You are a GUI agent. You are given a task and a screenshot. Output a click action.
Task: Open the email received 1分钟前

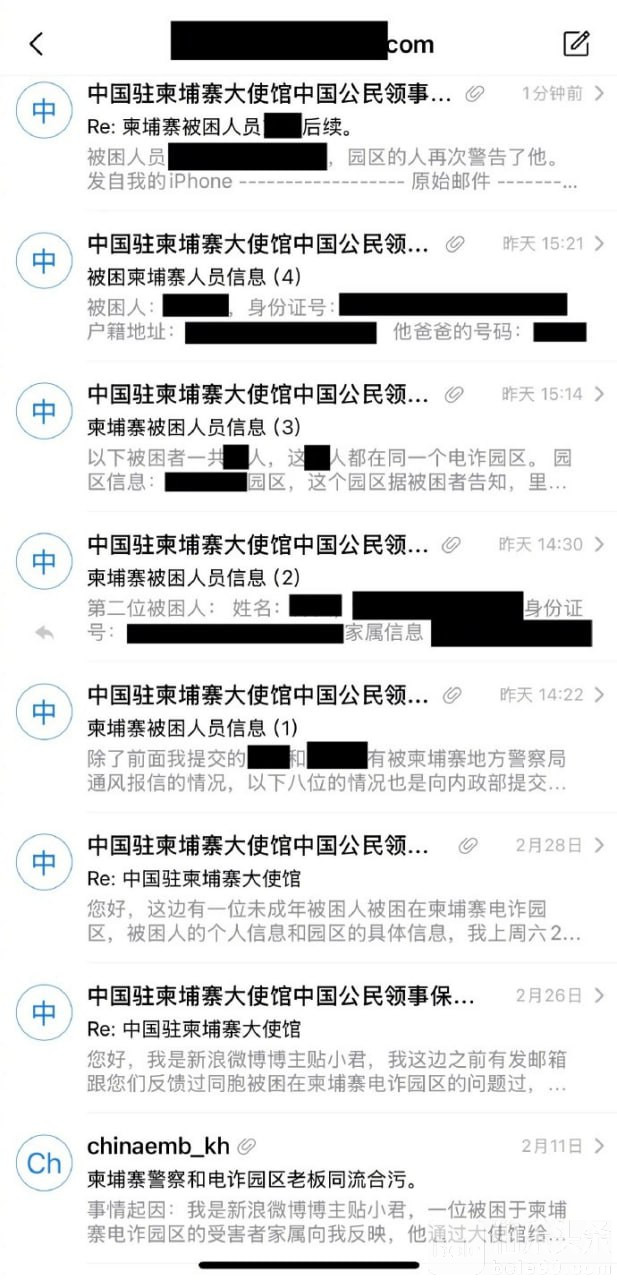click(308, 137)
